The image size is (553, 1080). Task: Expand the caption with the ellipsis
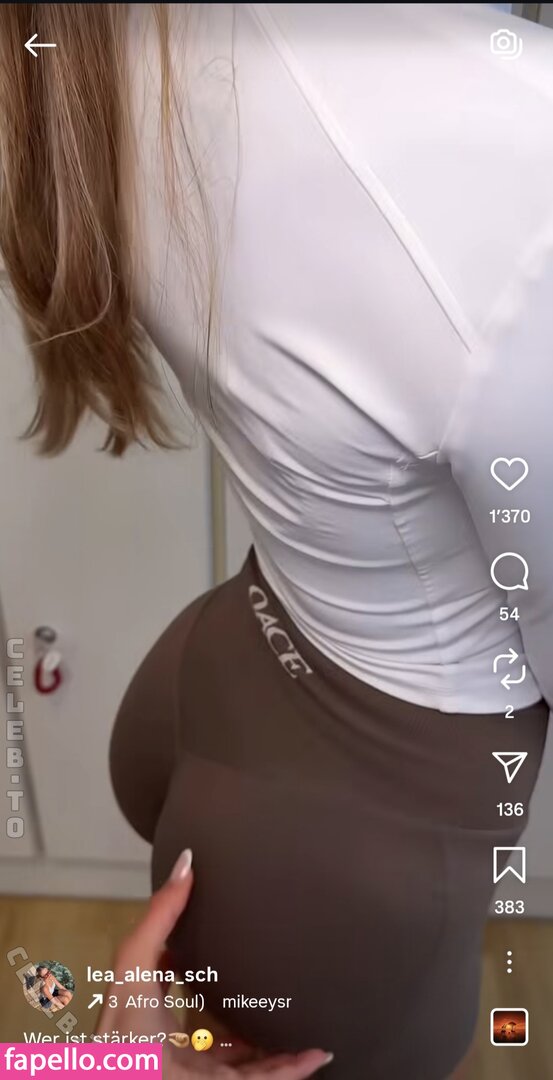point(226,1043)
